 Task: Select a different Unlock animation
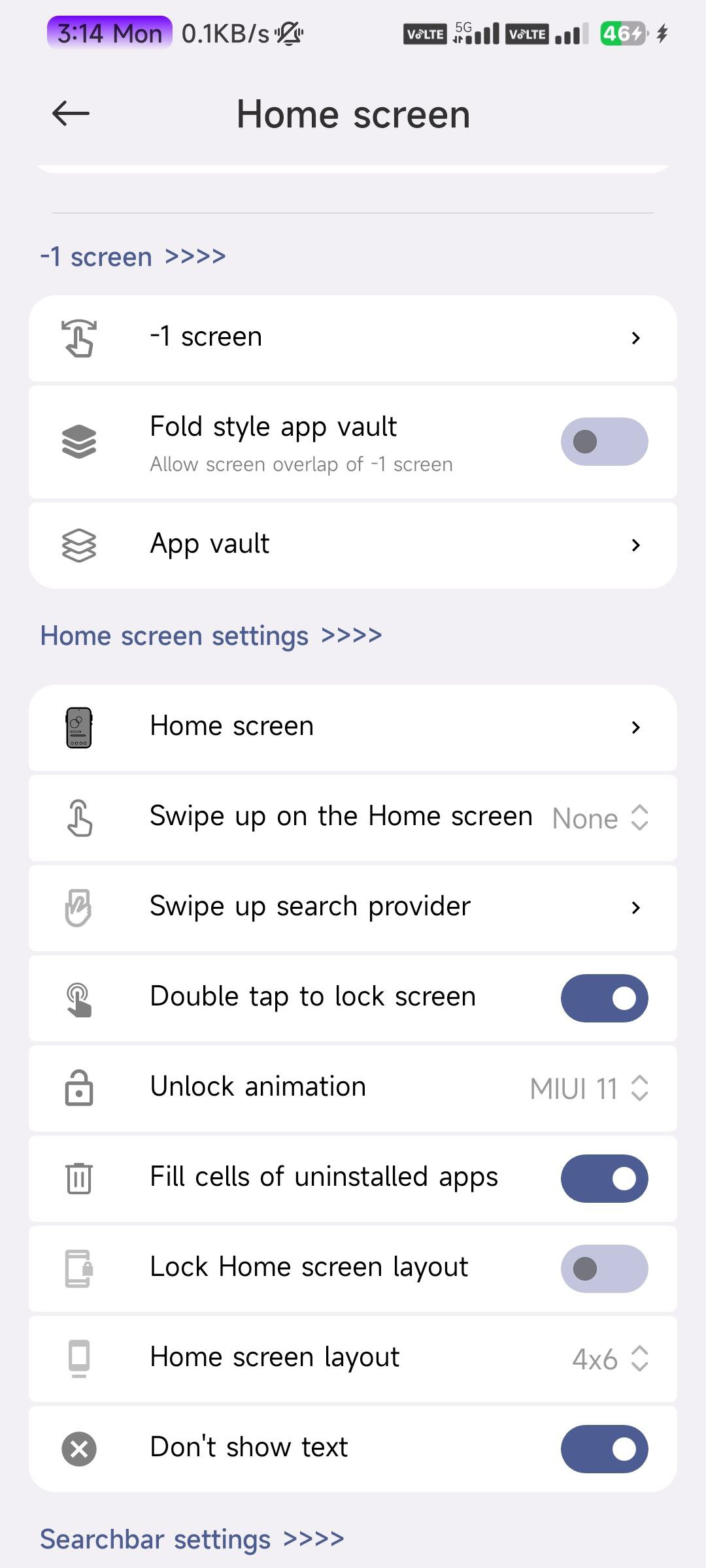tap(588, 1088)
